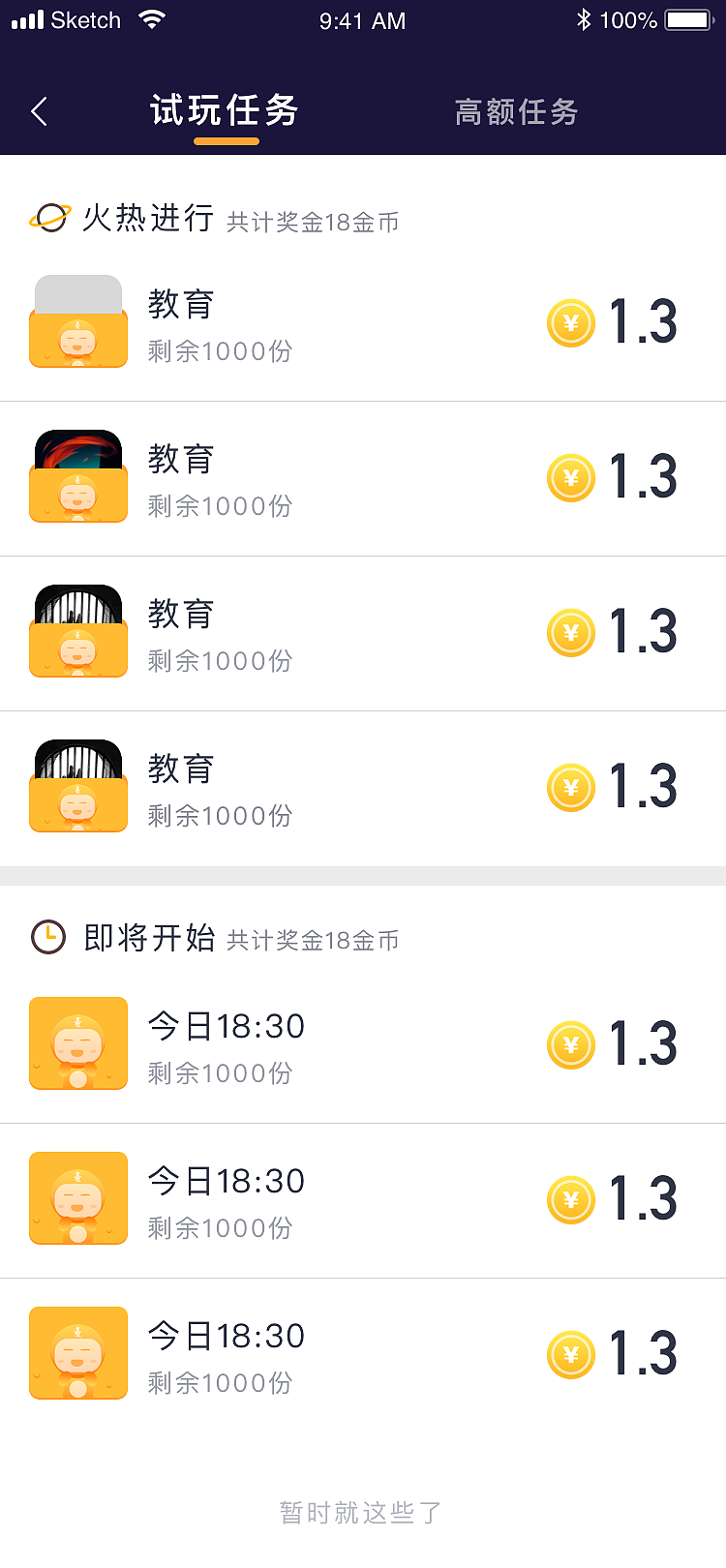726x1568 pixels.
Task: Tap the app icon of the second 教育 task
Action: coord(77,477)
